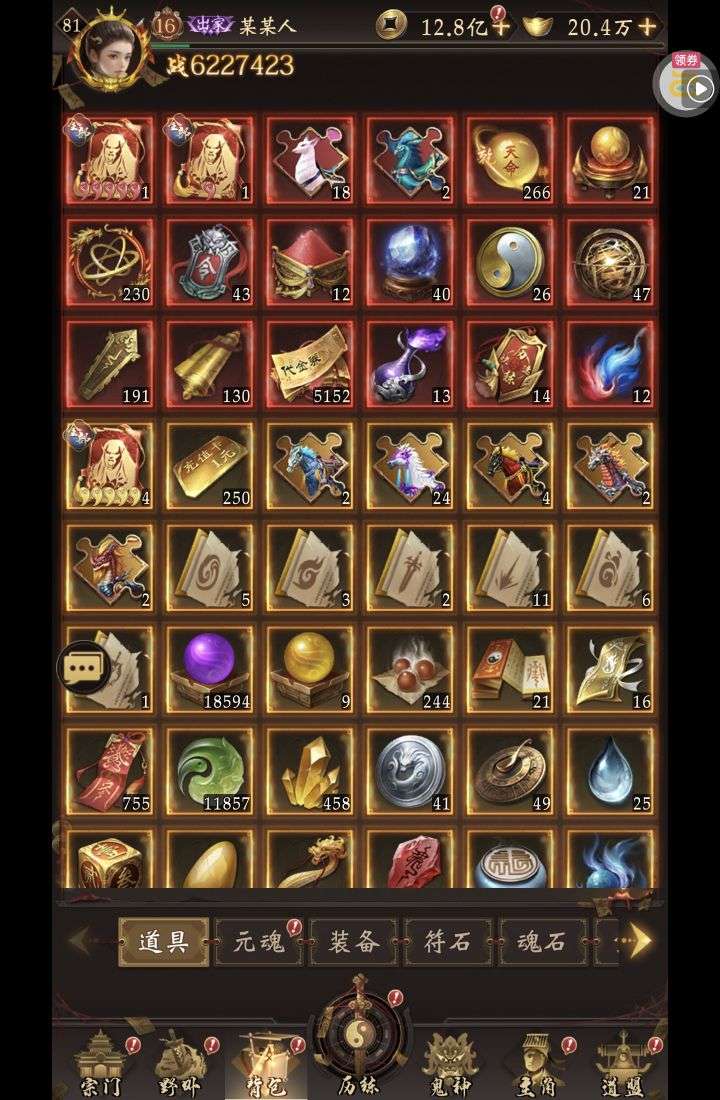
Task: Show next tabs with the right arrow
Action: pyautogui.click(x=640, y=941)
